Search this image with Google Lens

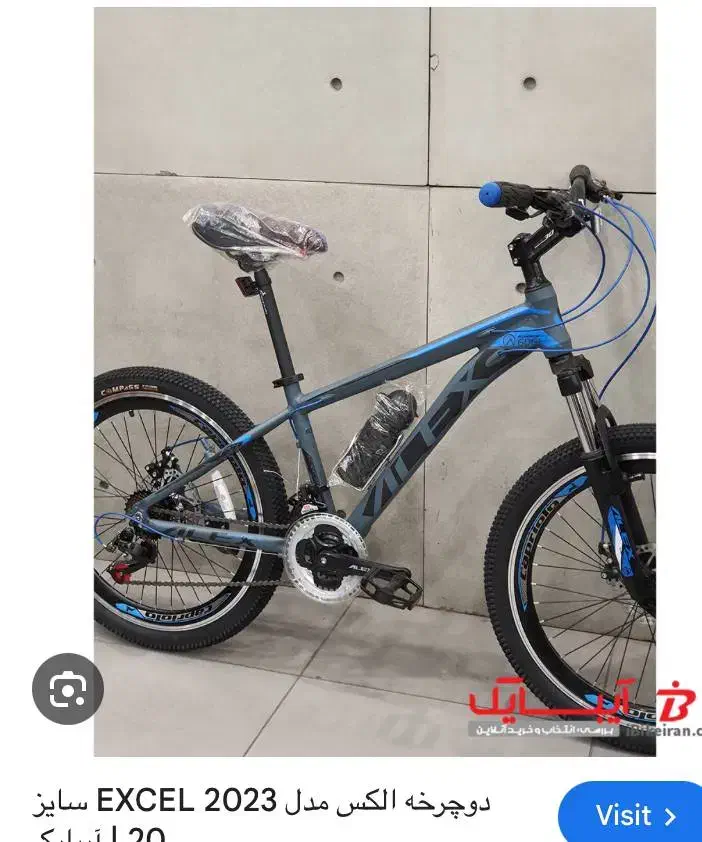[x=68, y=689]
